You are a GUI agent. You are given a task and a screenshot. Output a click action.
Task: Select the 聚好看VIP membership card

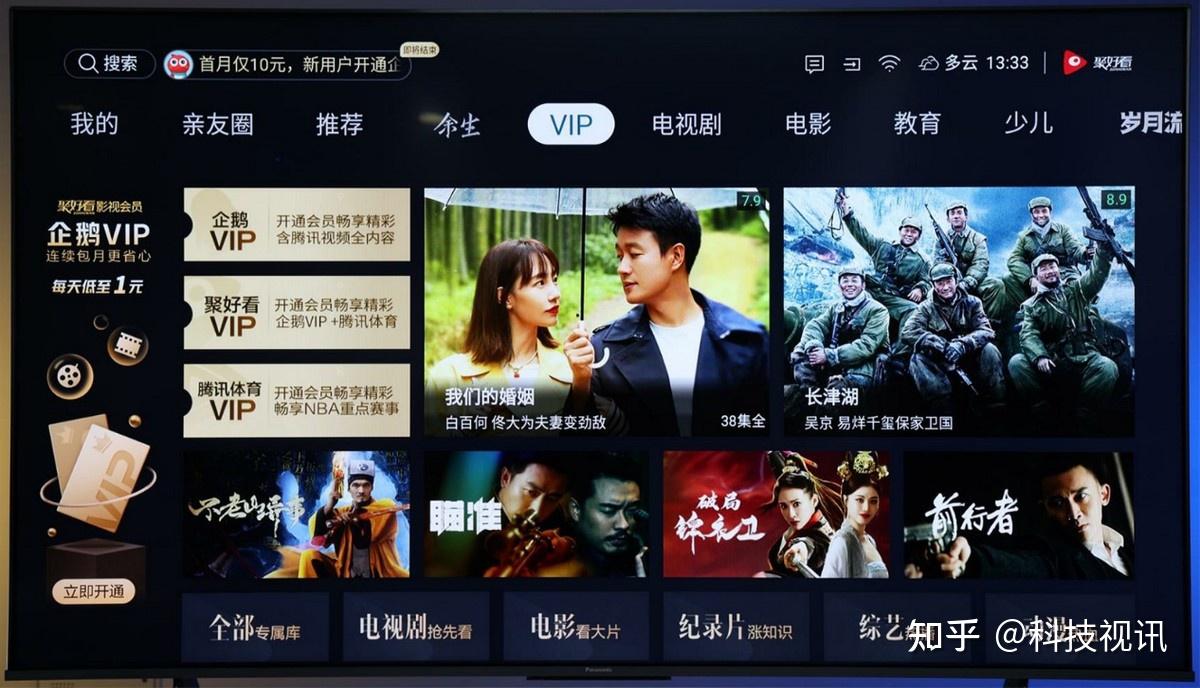[x=297, y=312]
